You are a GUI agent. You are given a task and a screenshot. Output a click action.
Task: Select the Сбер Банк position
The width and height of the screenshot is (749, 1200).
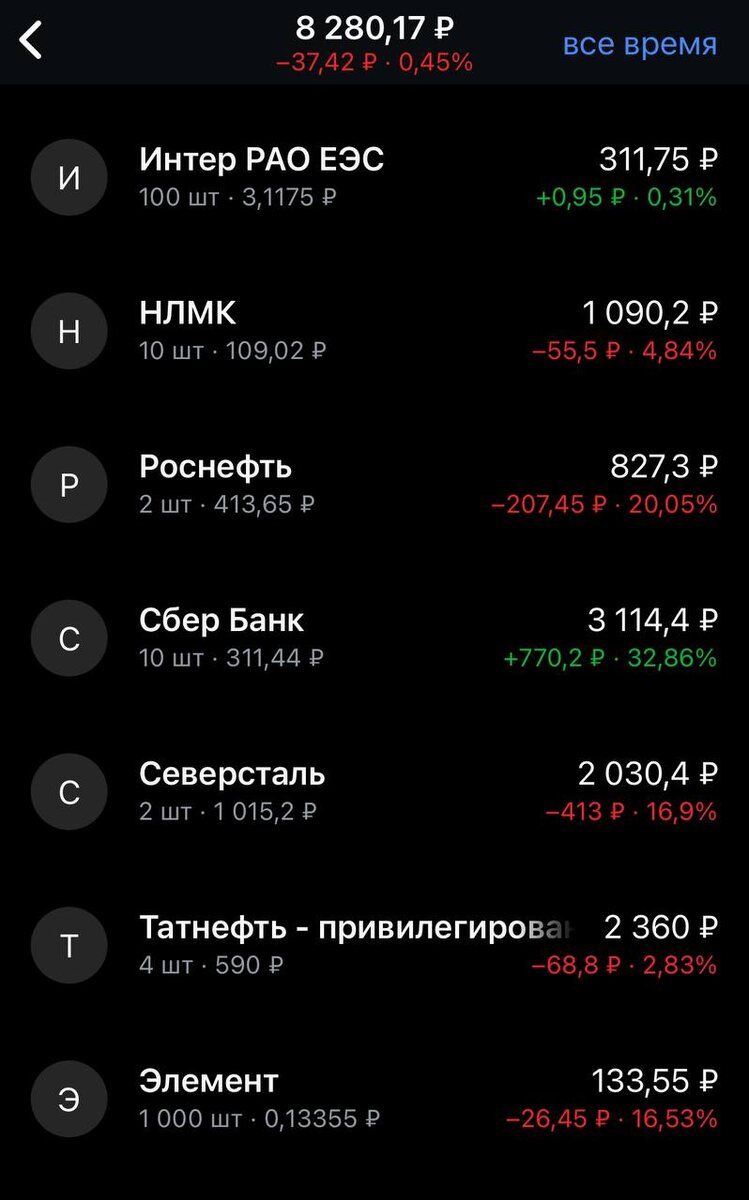pyautogui.click(x=374, y=639)
